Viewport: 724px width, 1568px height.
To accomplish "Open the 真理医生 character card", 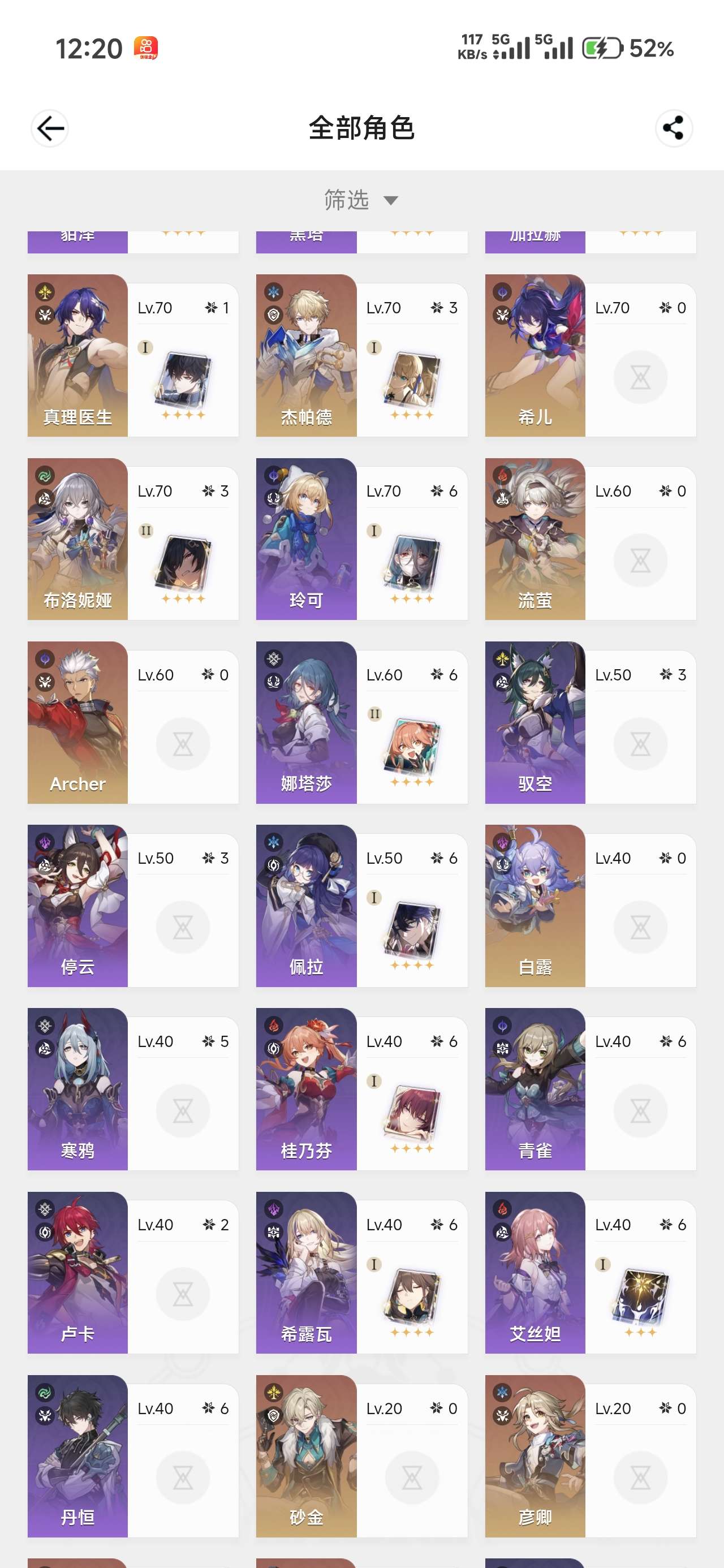I will click(133, 355).
